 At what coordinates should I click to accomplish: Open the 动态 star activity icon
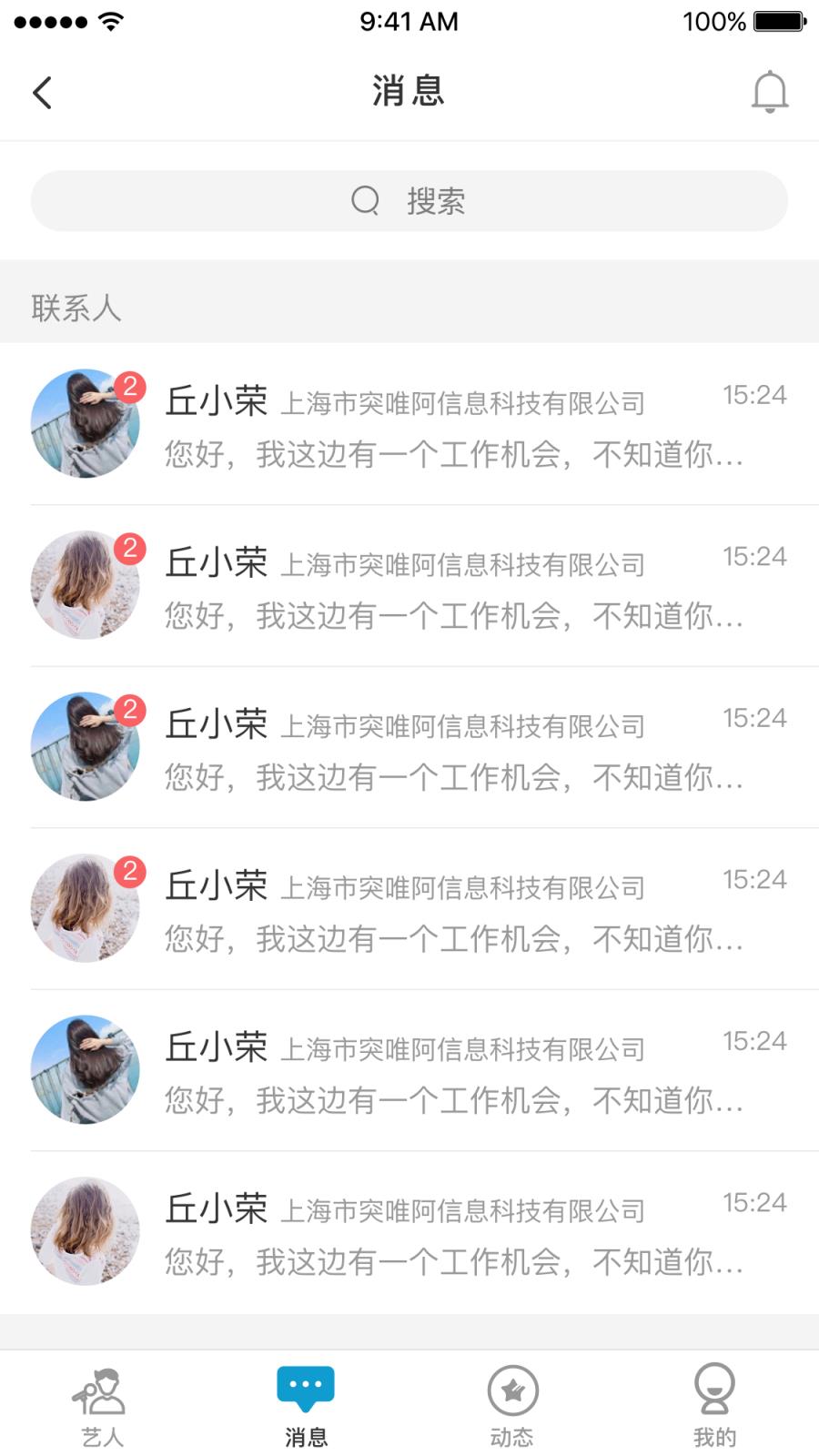[x=512, y=1390]
